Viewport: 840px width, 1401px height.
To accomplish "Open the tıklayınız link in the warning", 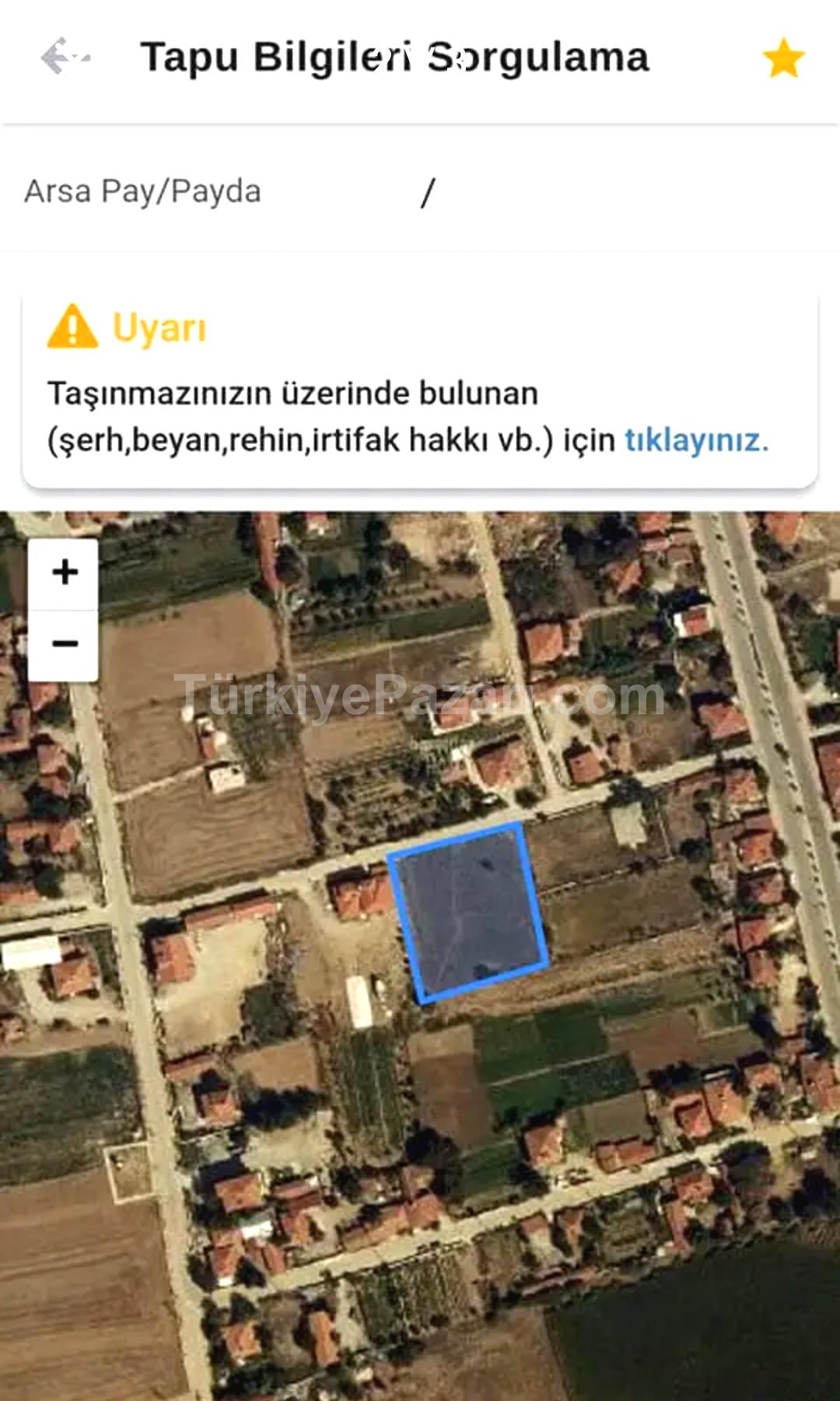I will [696, 440].
